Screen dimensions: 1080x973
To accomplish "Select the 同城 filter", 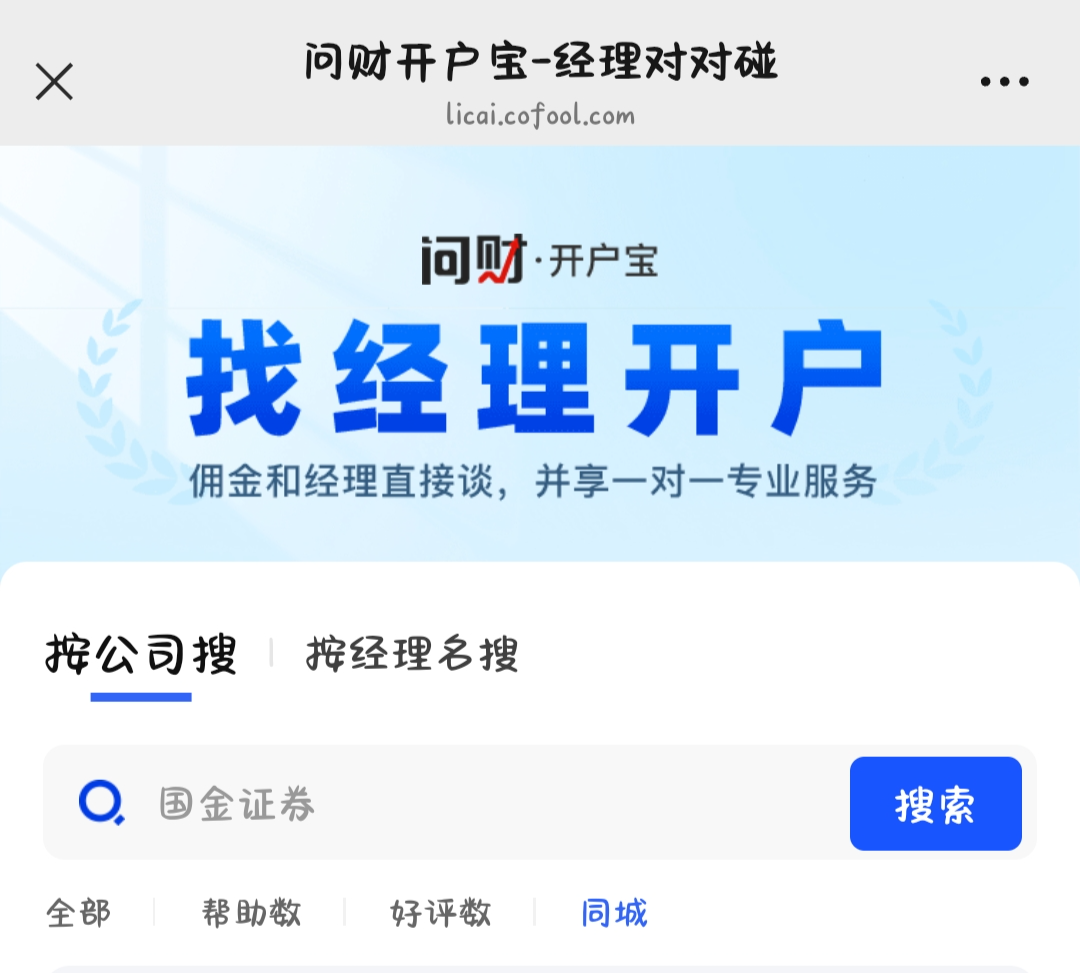I will pos(614,913).
